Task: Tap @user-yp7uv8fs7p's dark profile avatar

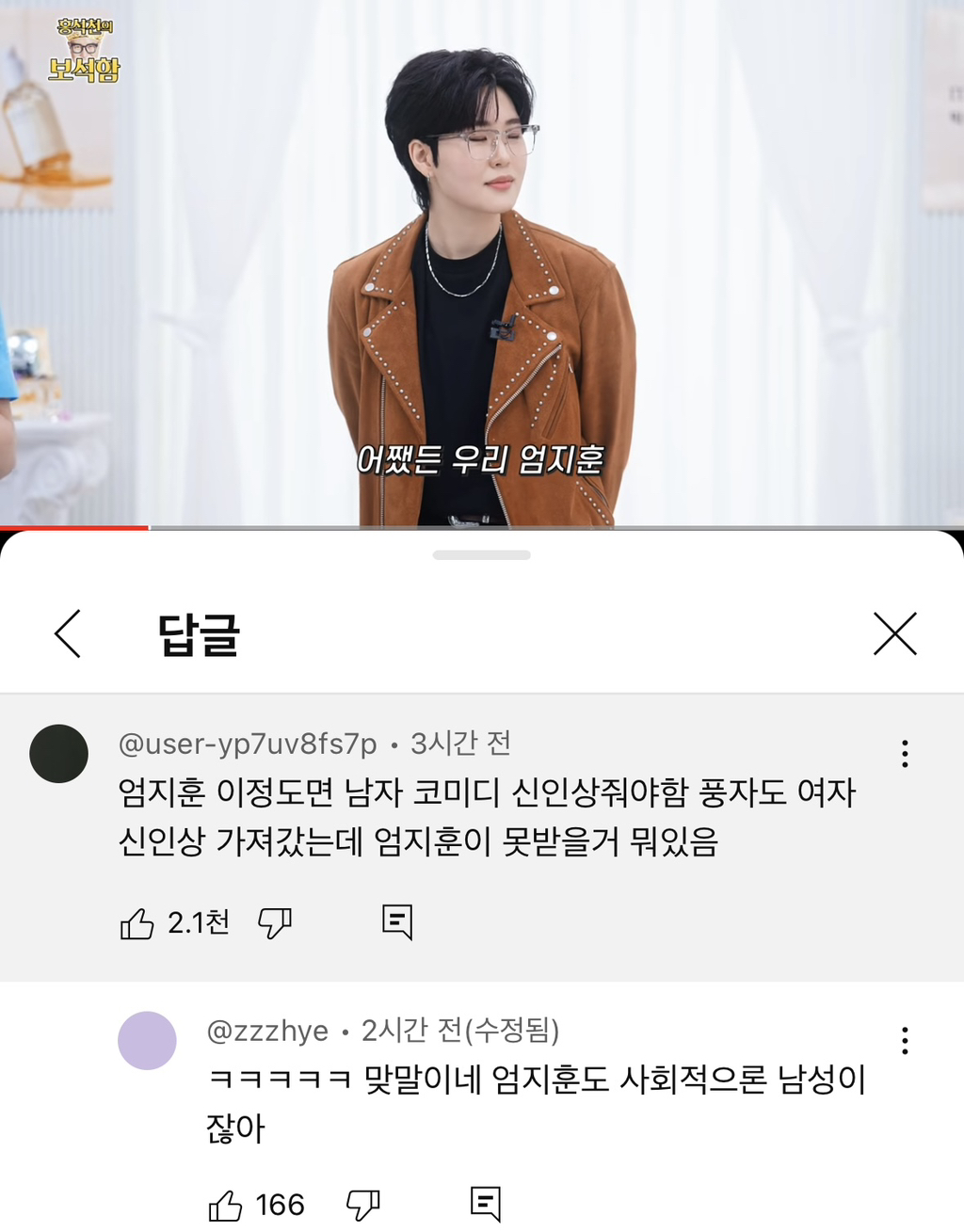Action: click(x=58, y=753)
